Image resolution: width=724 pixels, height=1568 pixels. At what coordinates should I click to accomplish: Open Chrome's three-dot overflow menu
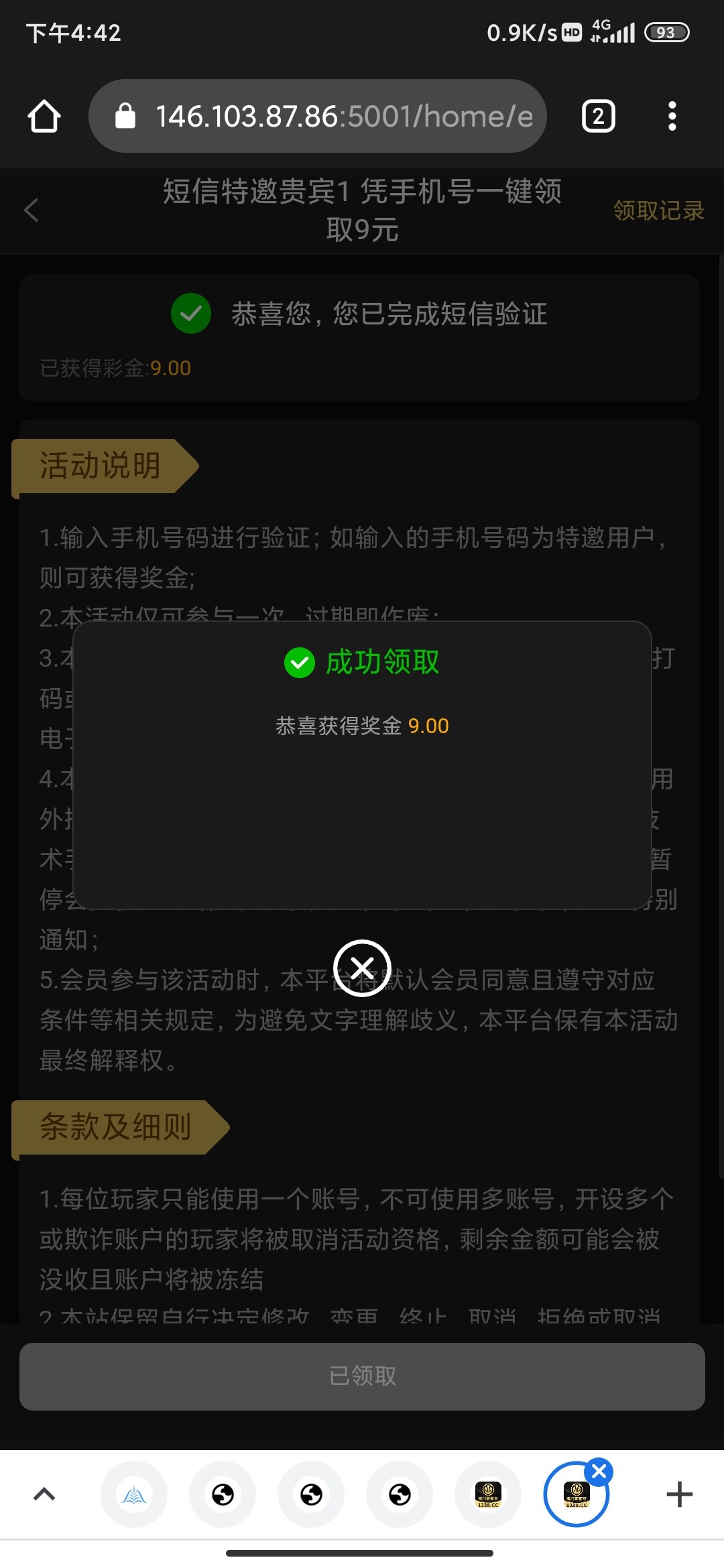[672, 115]
